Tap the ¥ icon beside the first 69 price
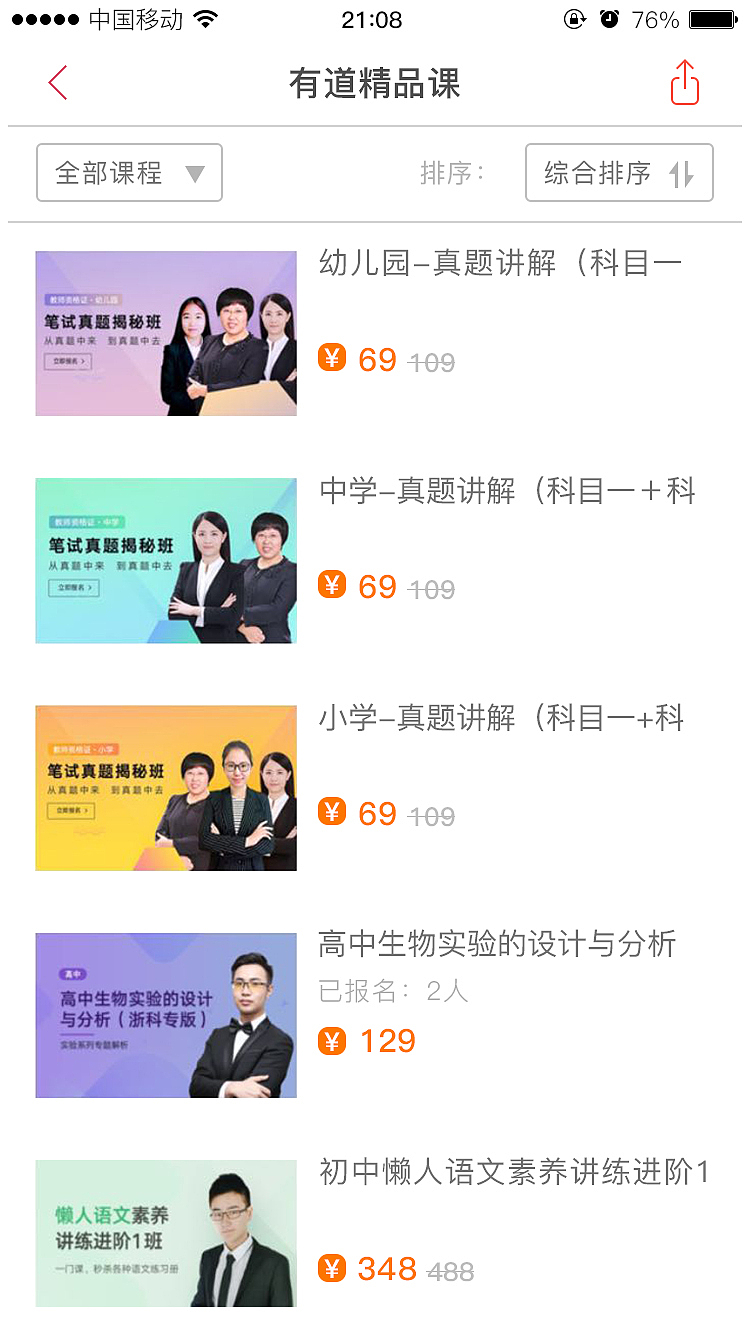The image size is (750, 1334). (331, 359)
